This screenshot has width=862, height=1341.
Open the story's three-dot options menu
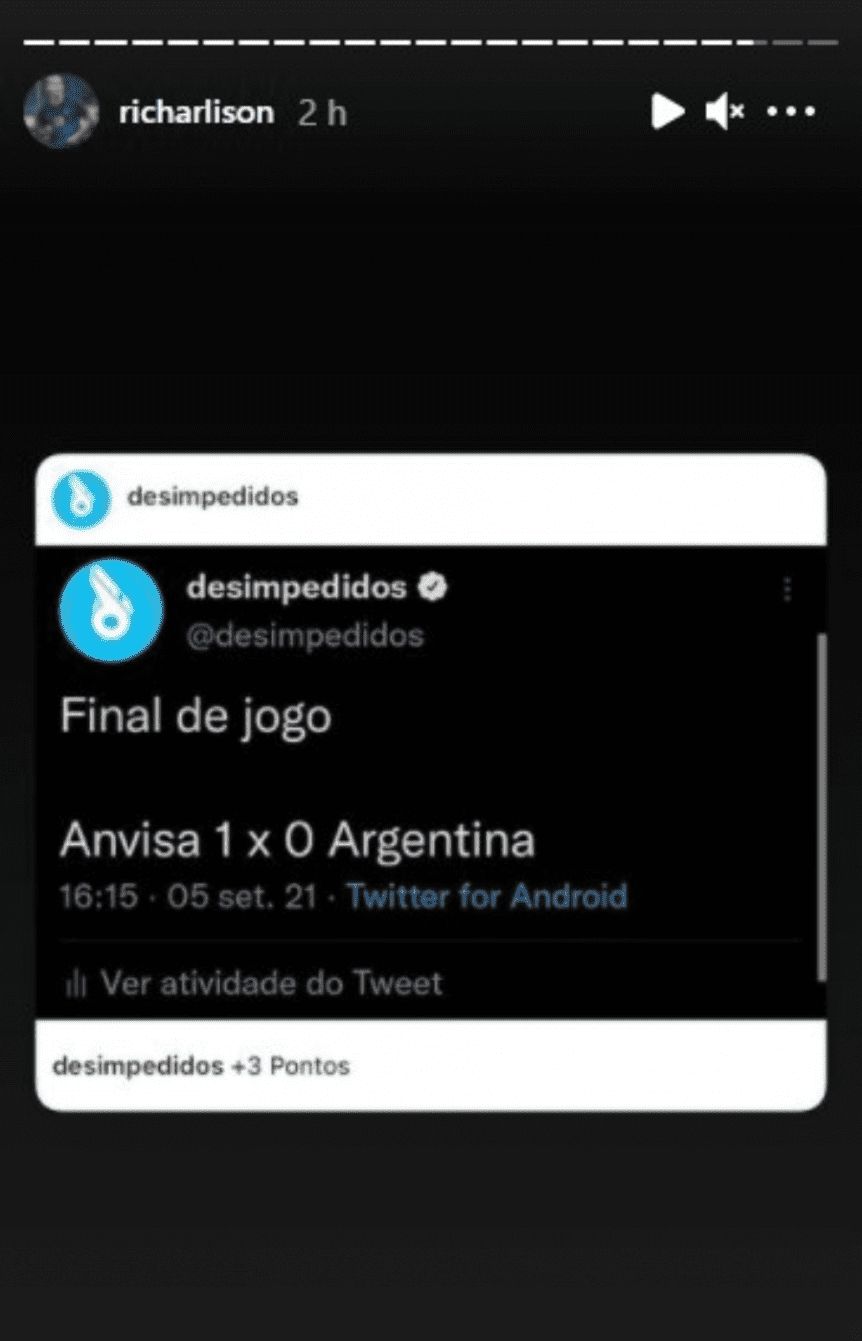791,111
